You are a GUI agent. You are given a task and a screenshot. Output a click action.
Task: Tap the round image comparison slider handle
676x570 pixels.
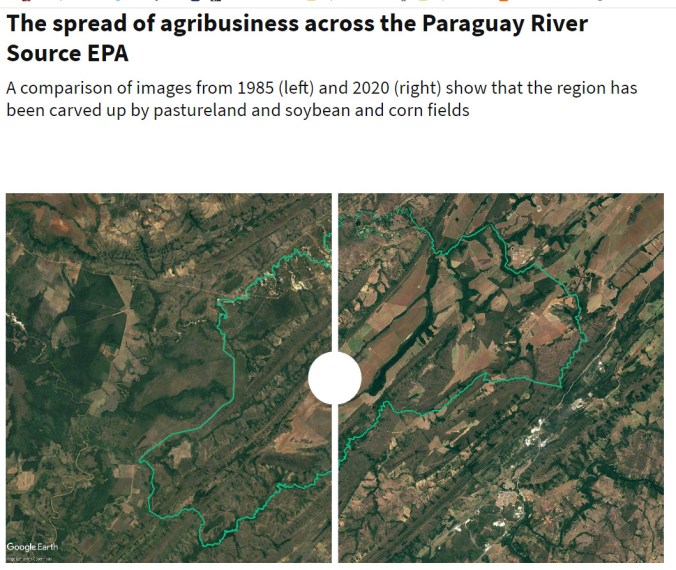pos(334,378)
